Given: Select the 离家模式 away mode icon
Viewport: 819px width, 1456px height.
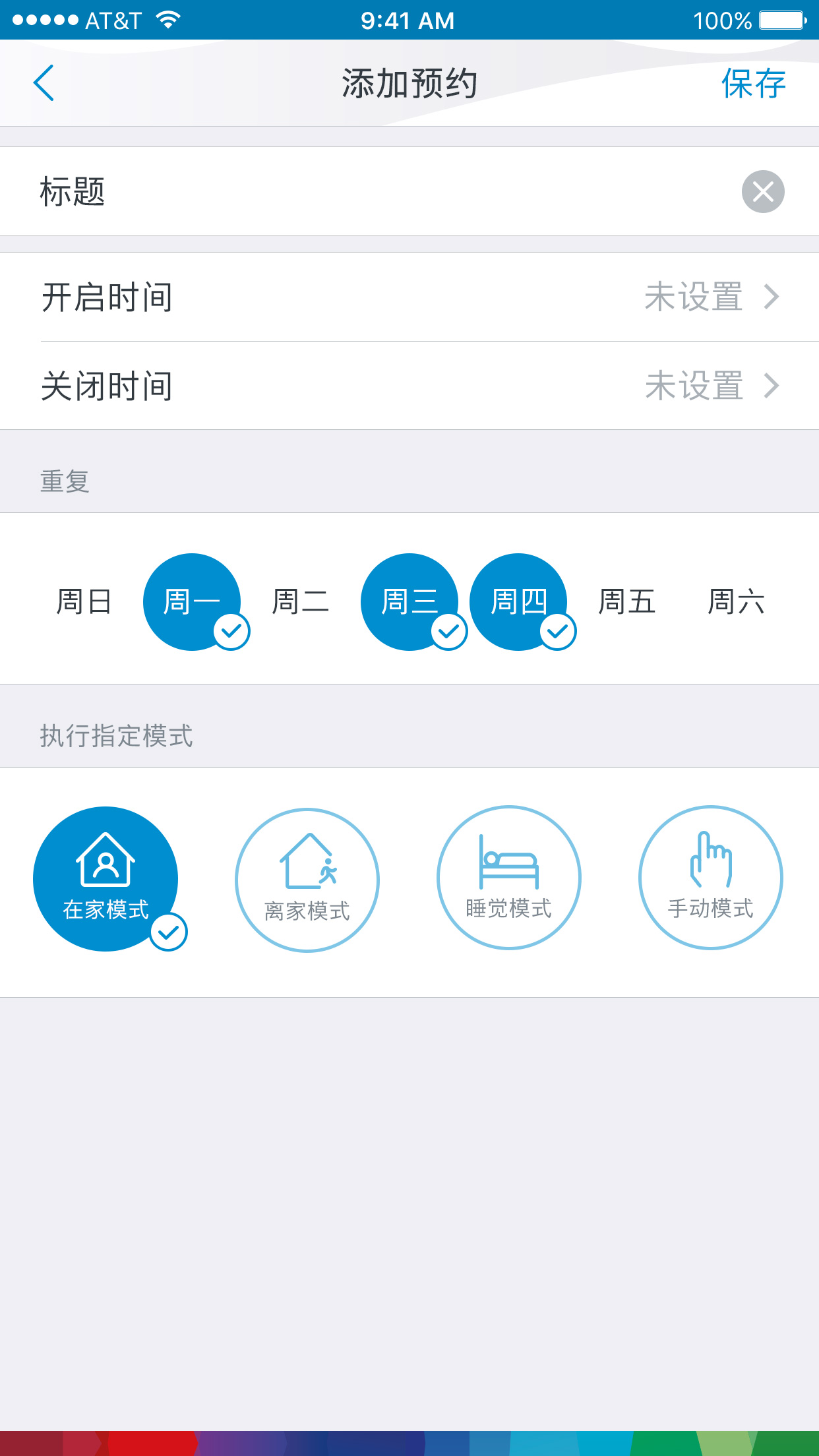Looking at the screenshot, I should (x=306, y=878).
